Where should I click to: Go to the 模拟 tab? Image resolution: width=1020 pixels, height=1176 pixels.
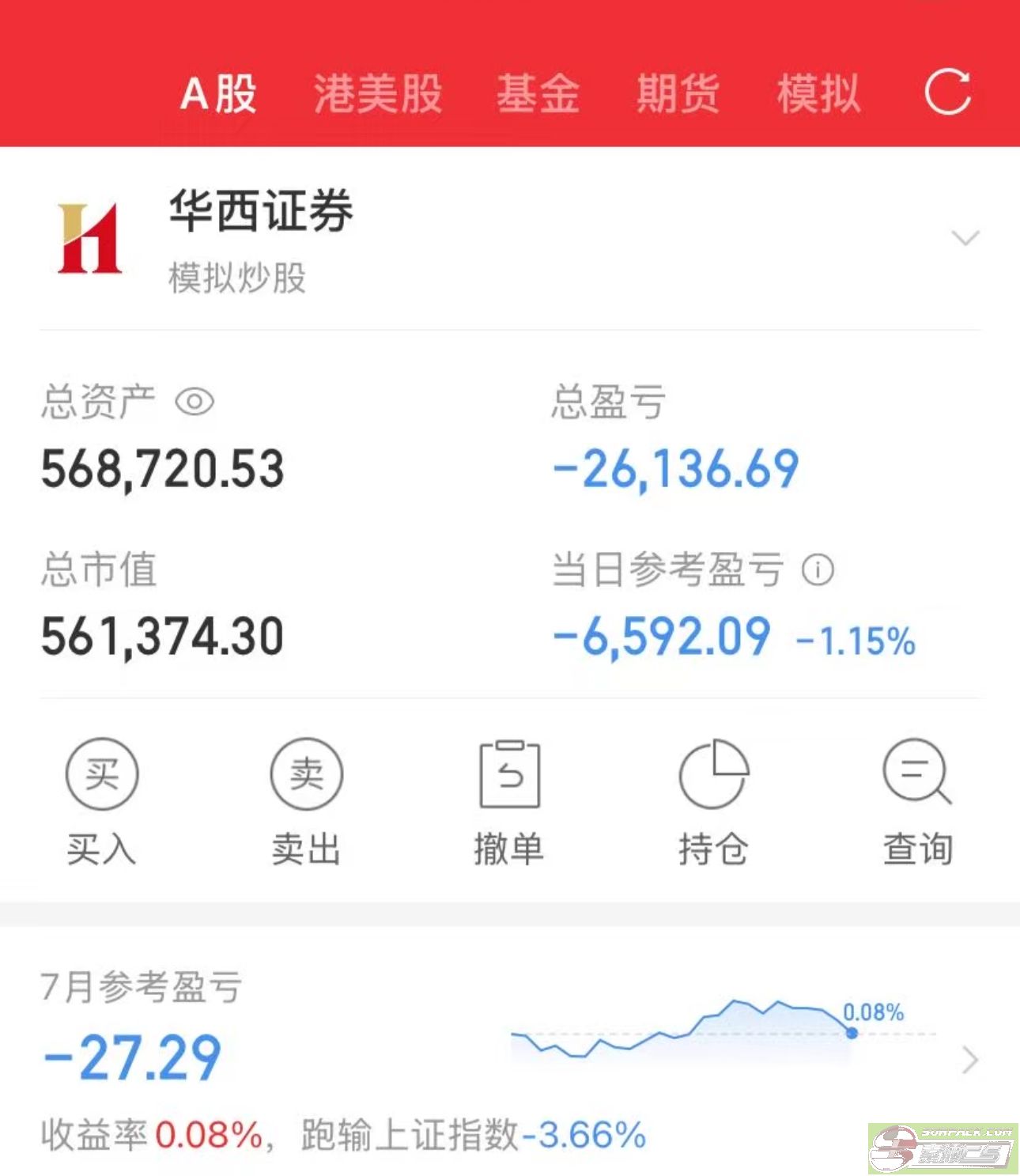(818, 94)
